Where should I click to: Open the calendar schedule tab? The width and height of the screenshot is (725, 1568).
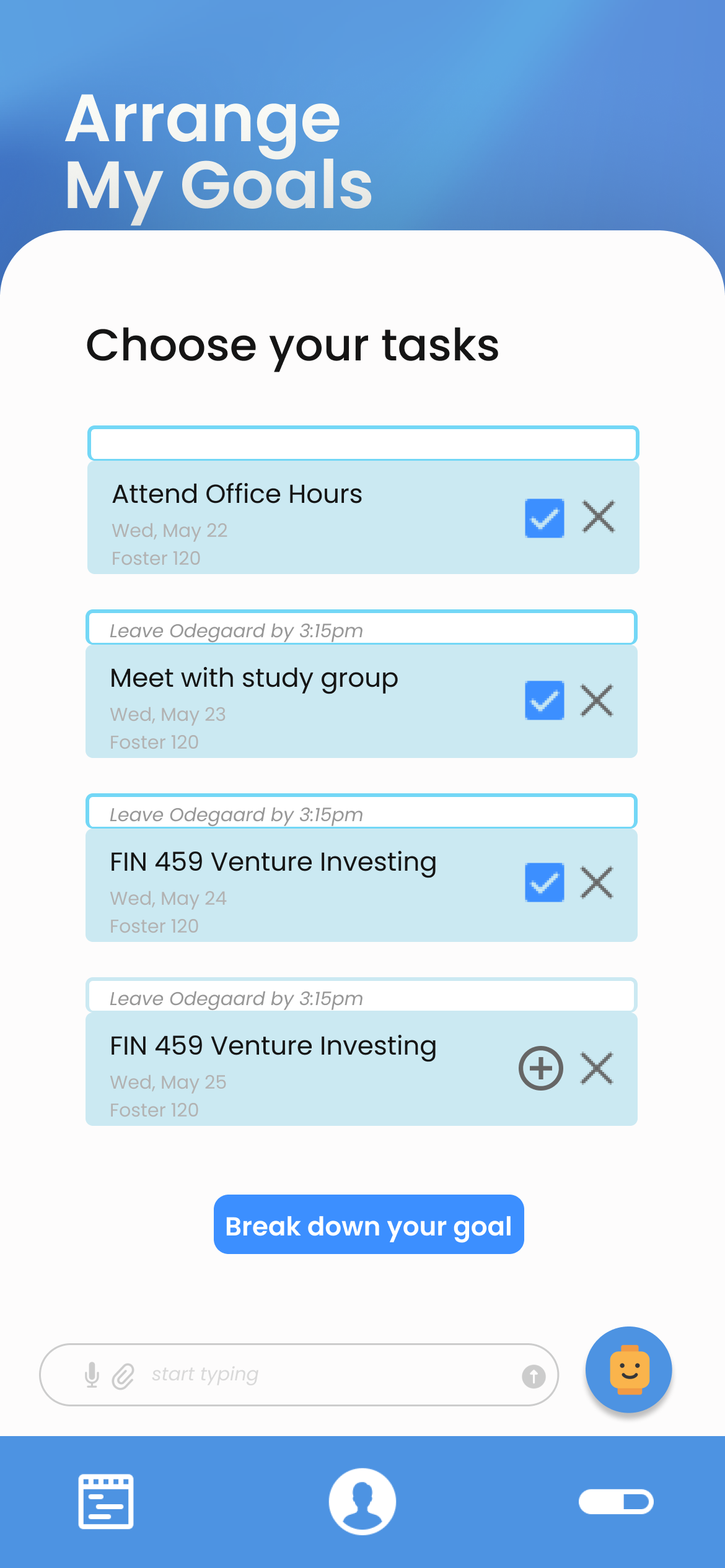pyautogui.click(x=106, y=1501)
